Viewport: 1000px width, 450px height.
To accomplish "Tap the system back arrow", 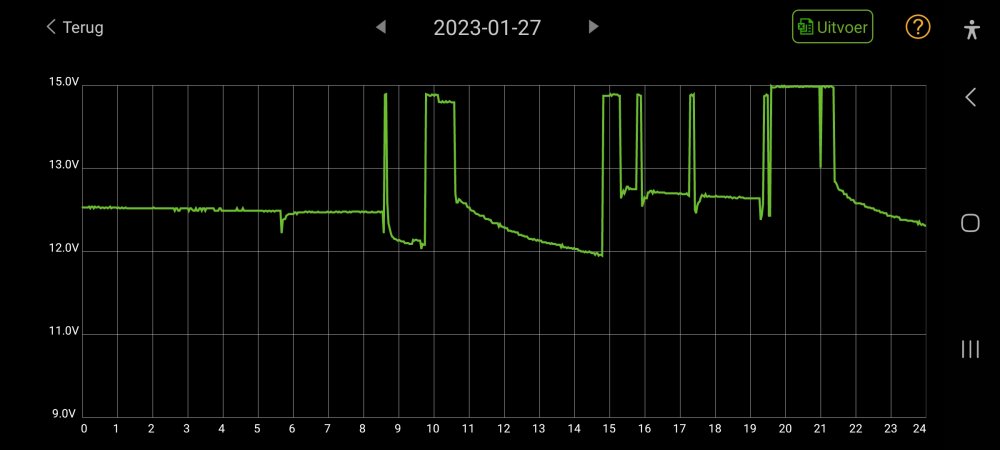I will pyautogui.click(x=970, y=97).
